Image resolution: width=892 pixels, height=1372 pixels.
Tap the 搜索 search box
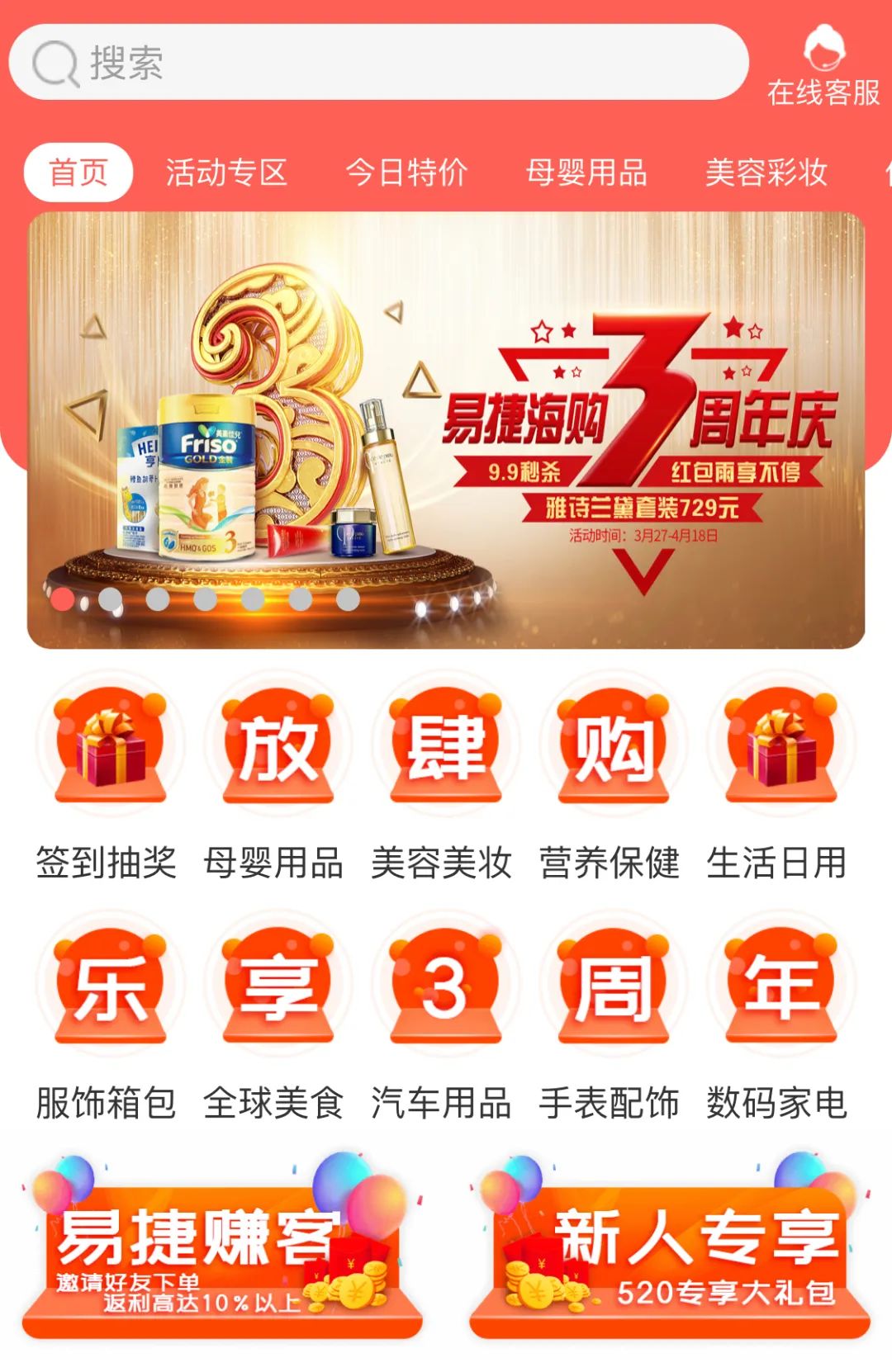click(378, 63)
